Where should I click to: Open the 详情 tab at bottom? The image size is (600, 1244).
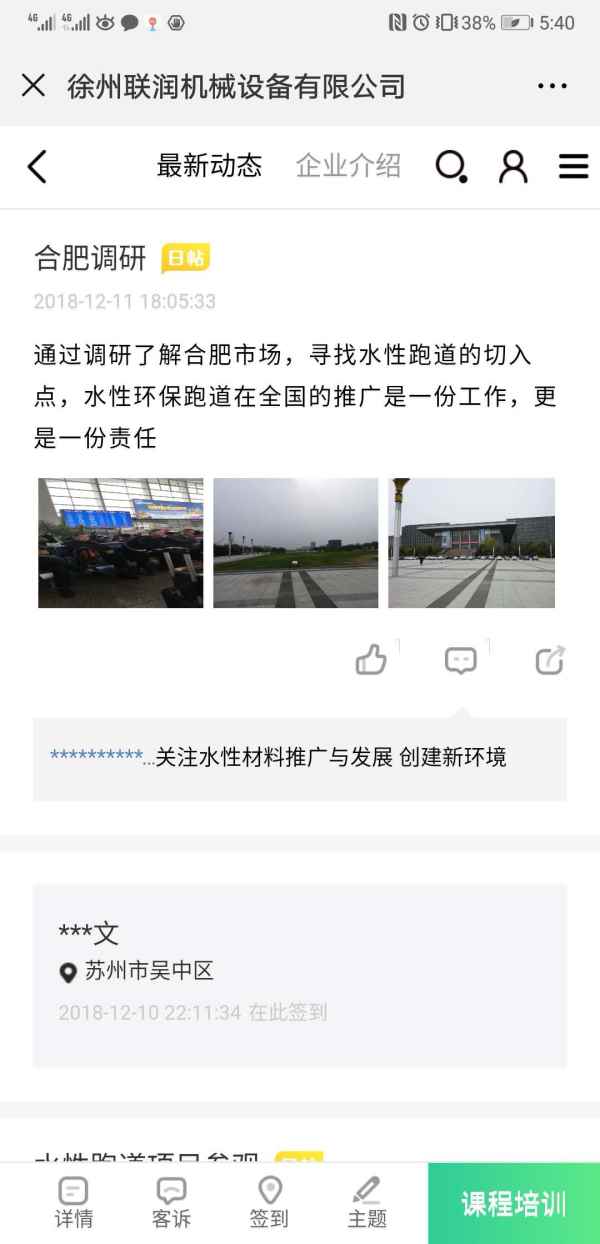[x=73, y=1203]
